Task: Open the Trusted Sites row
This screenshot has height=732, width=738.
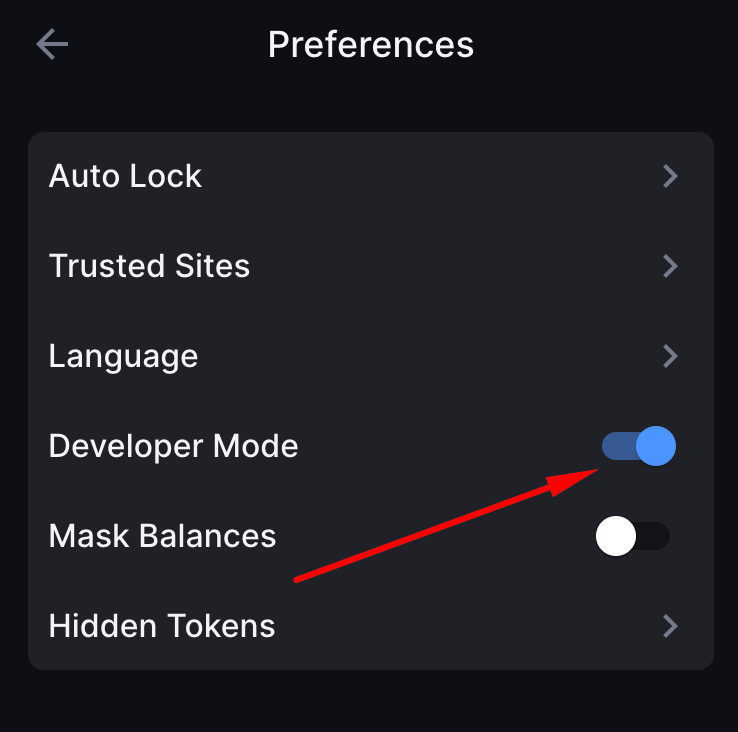Action: coord(370,266)
